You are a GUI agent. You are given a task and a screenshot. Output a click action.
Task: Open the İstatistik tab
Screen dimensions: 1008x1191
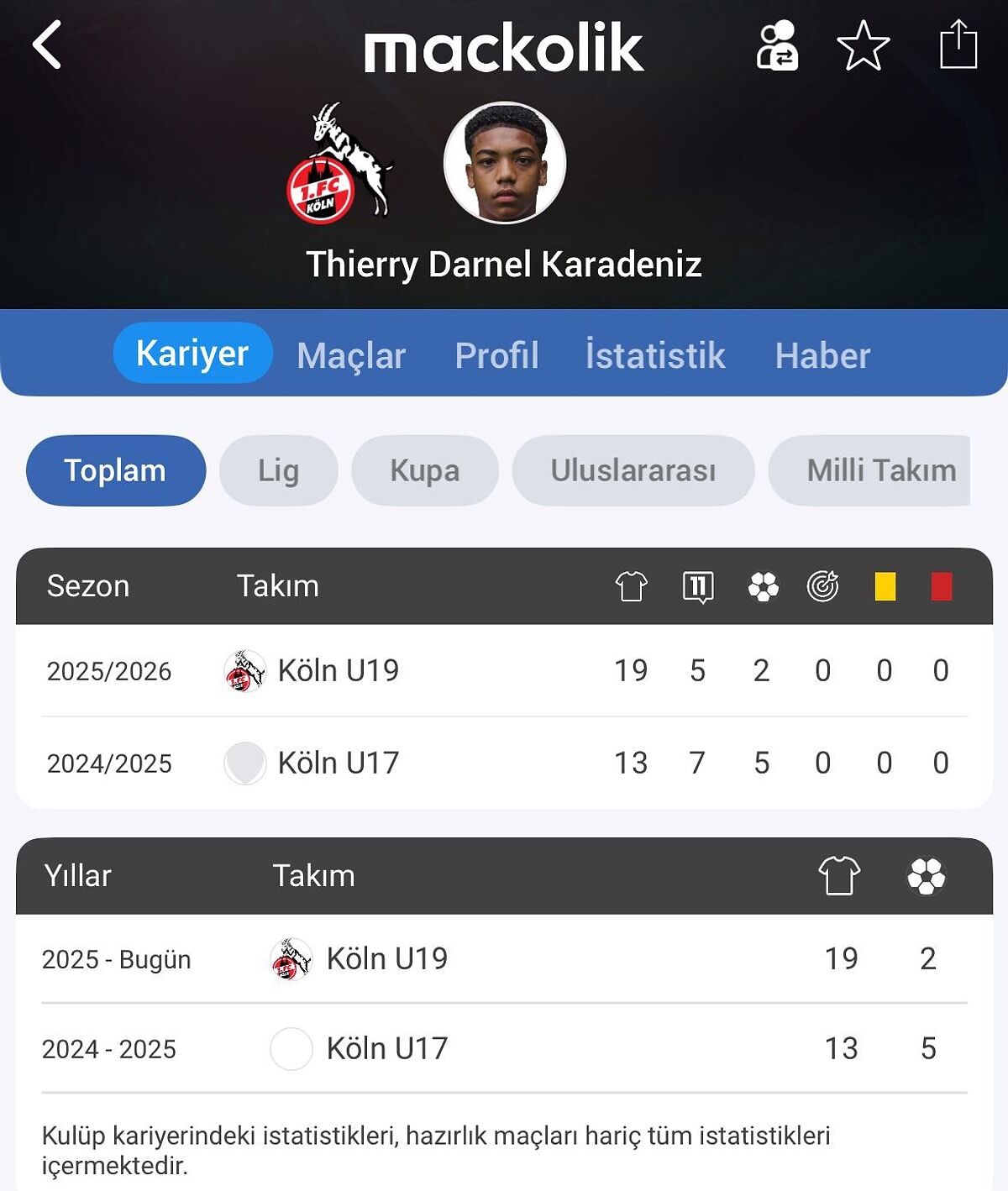(655, 355)
